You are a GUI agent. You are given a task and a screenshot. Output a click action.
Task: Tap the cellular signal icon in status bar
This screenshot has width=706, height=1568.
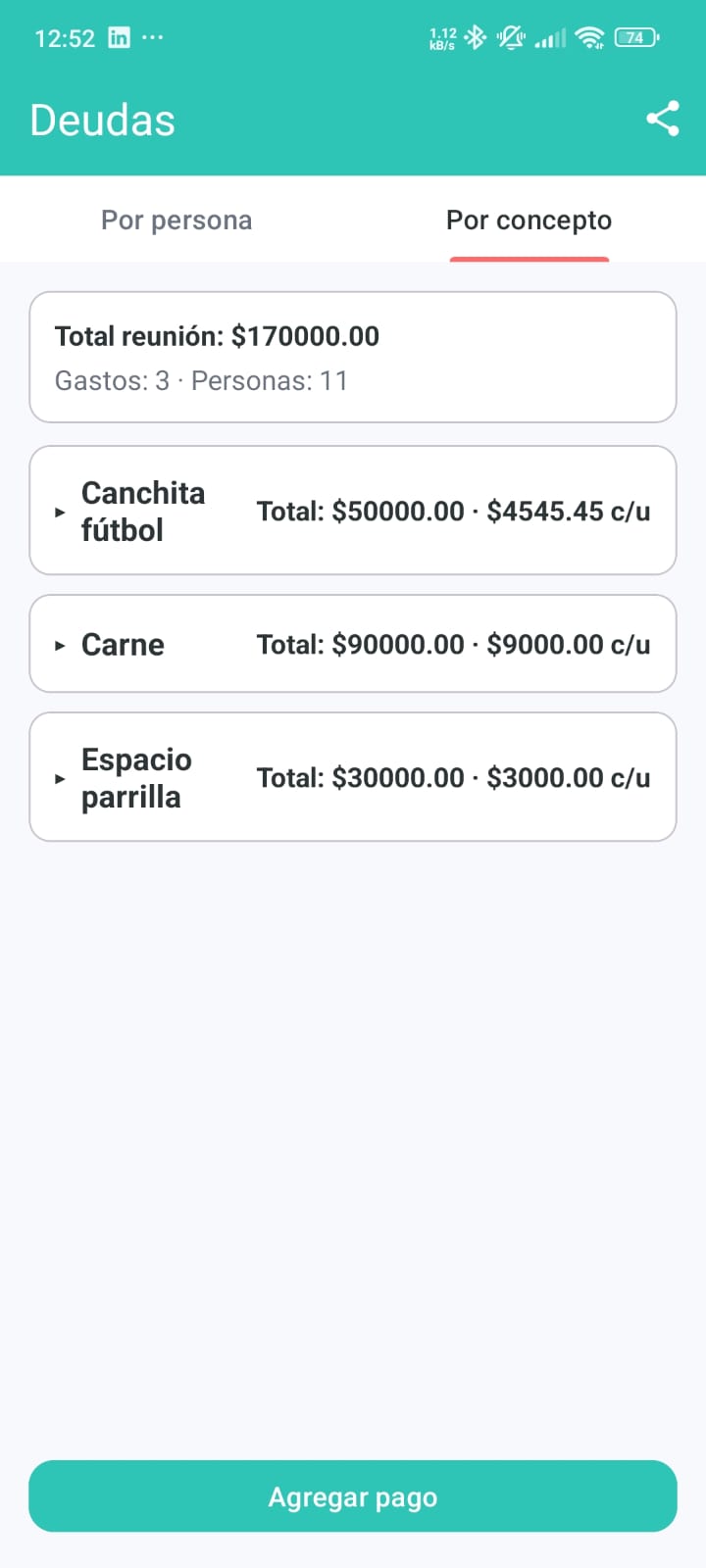549,37
